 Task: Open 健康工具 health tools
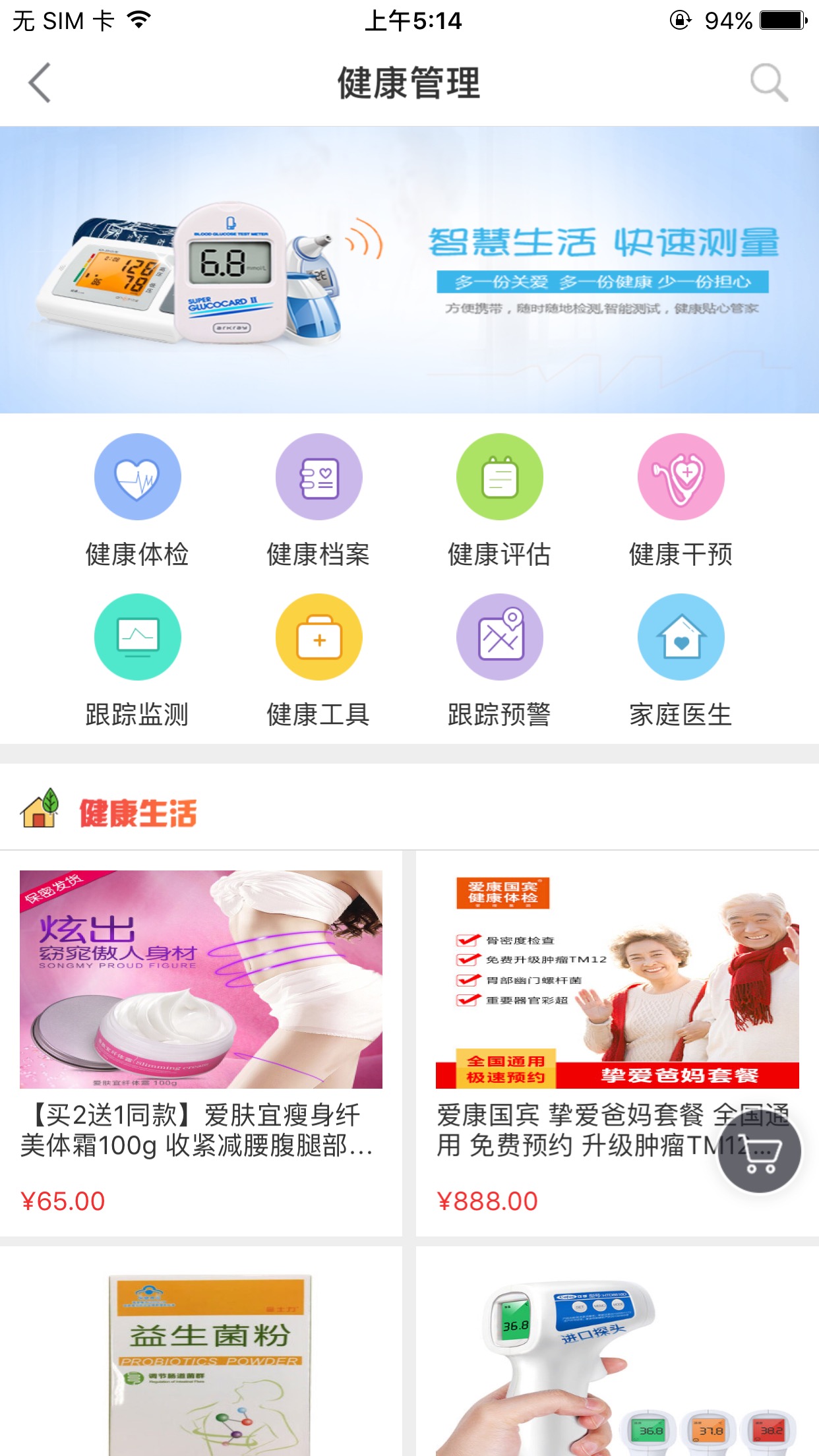click(318, 659)
